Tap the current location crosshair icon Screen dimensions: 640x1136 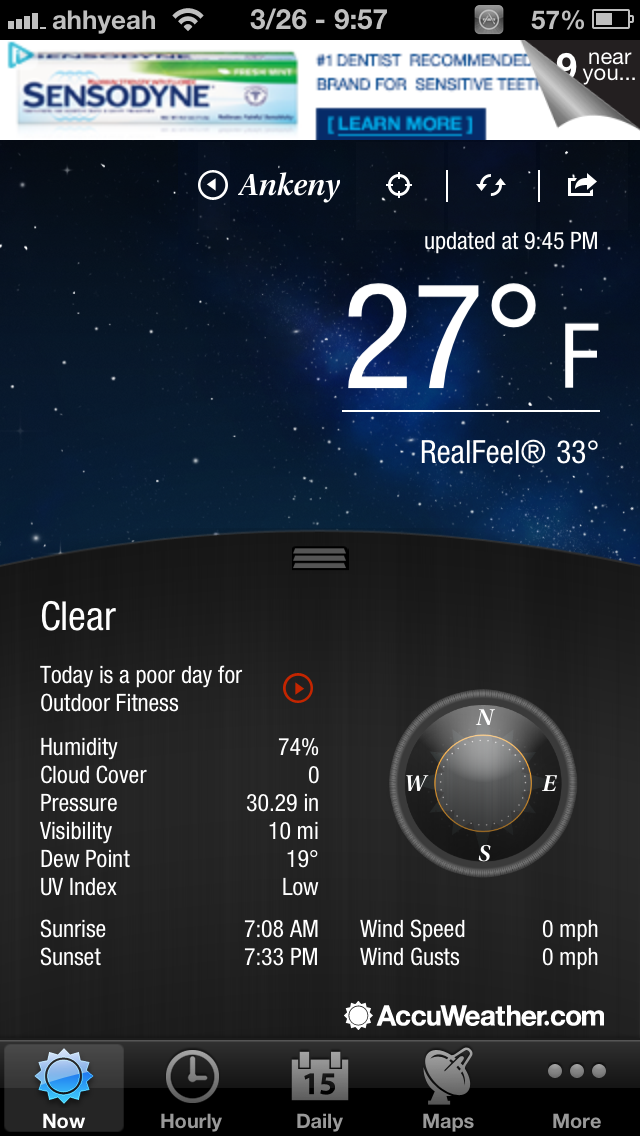(x=399, y=186)
